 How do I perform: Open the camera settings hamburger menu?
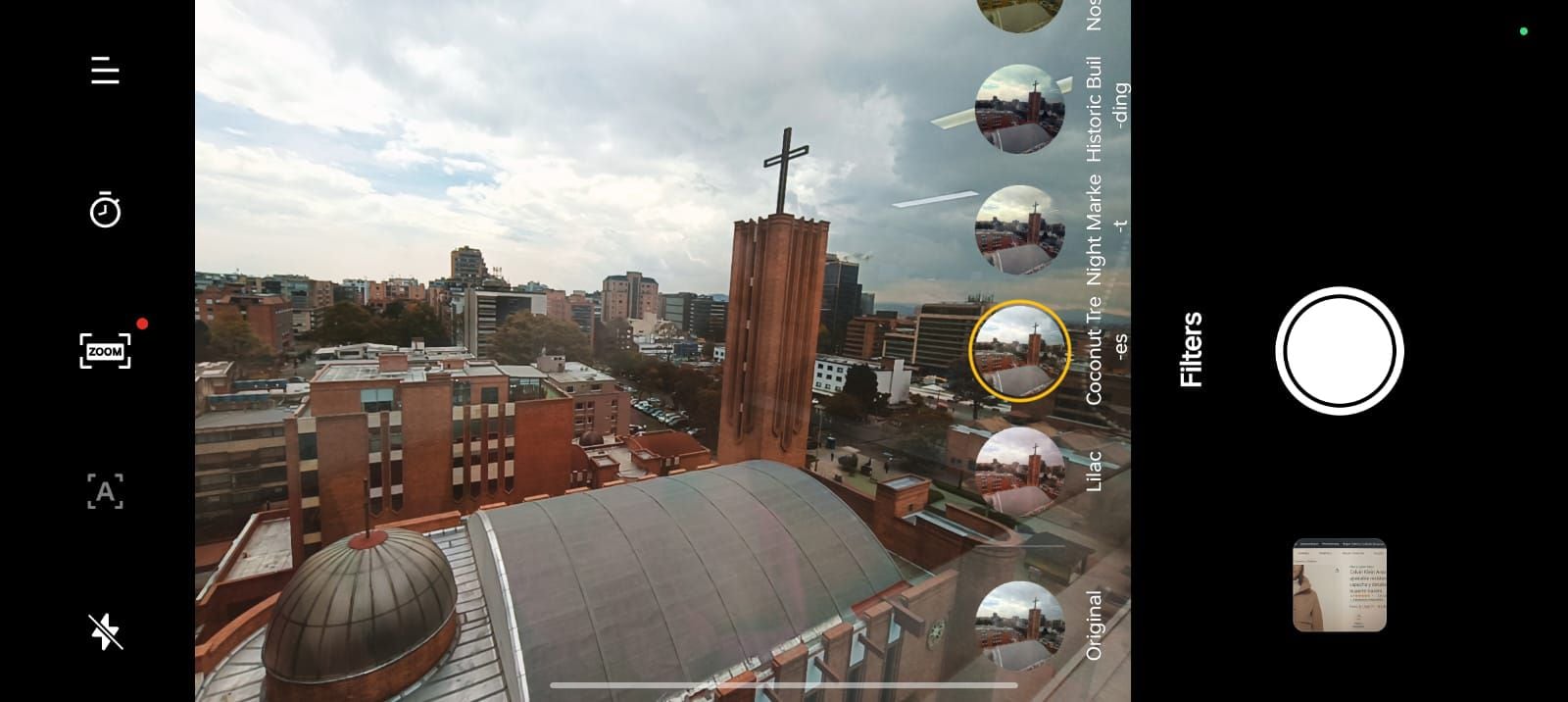pos(105,71)
